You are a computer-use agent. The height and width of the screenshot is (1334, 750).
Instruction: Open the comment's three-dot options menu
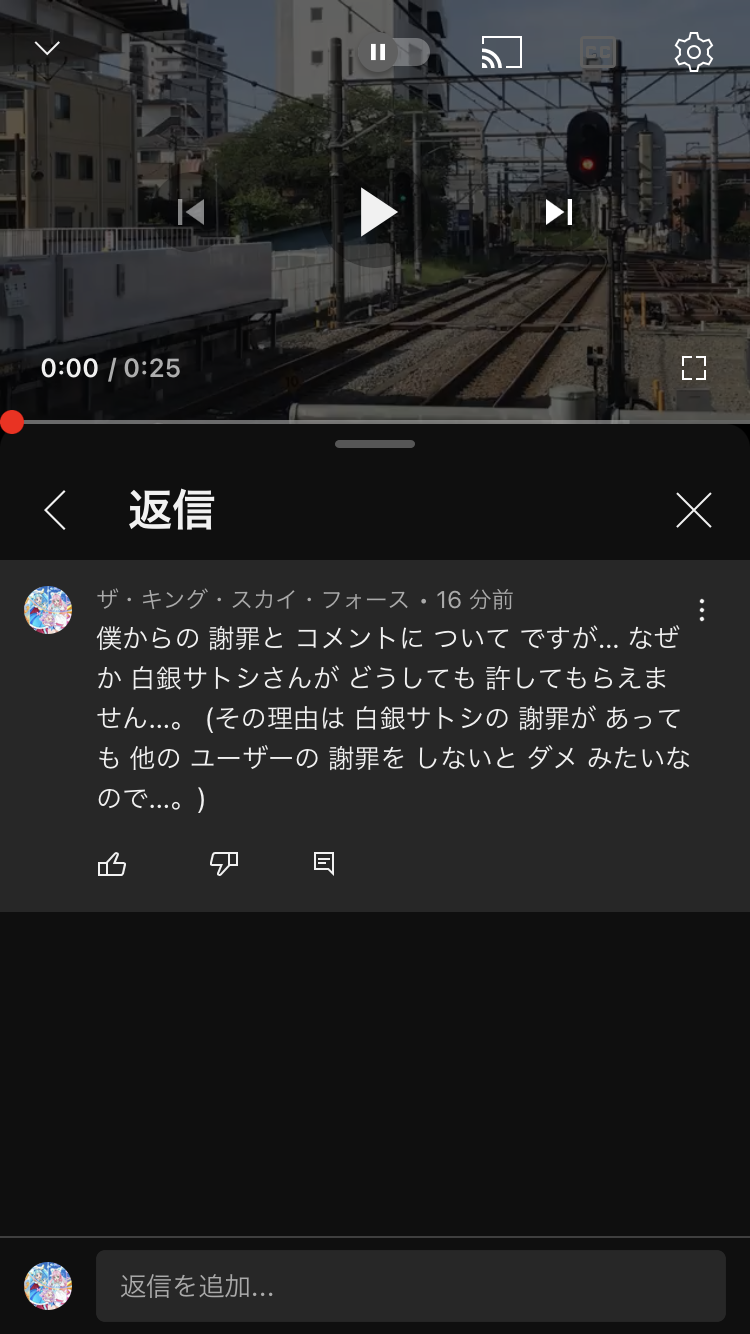(x=702, y=610)
